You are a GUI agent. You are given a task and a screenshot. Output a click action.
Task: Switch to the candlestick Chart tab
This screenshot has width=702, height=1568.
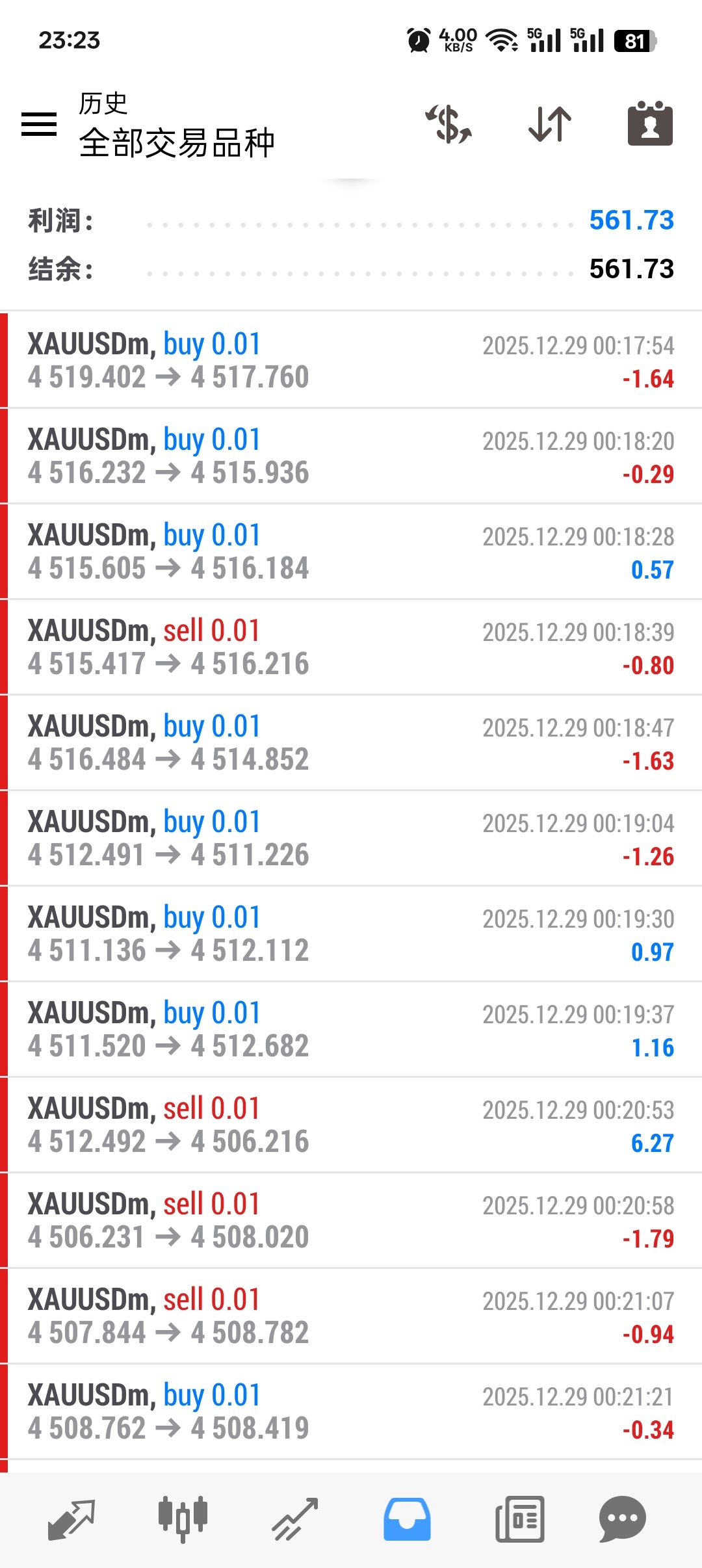point(183,1519)
